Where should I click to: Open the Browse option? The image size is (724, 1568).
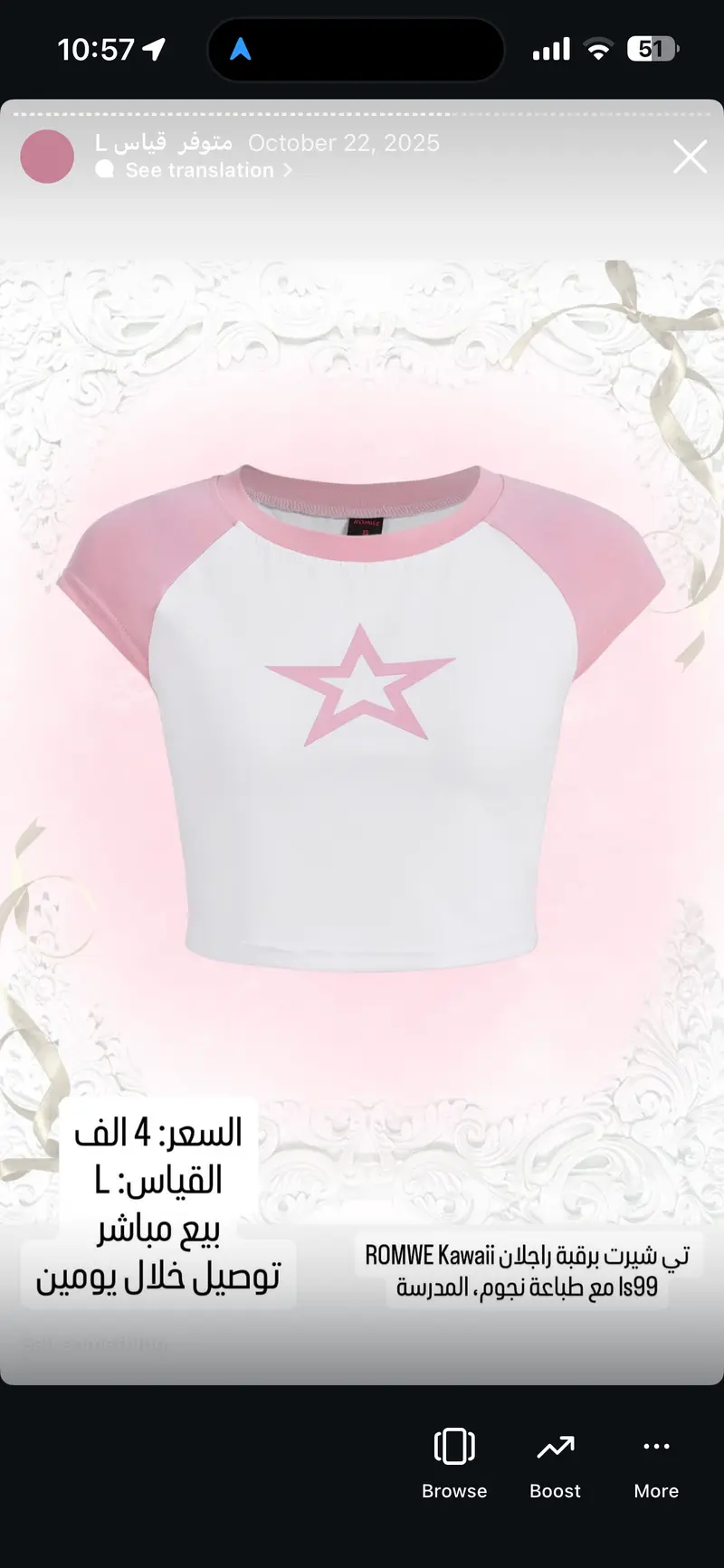[x=454, y=1464]
